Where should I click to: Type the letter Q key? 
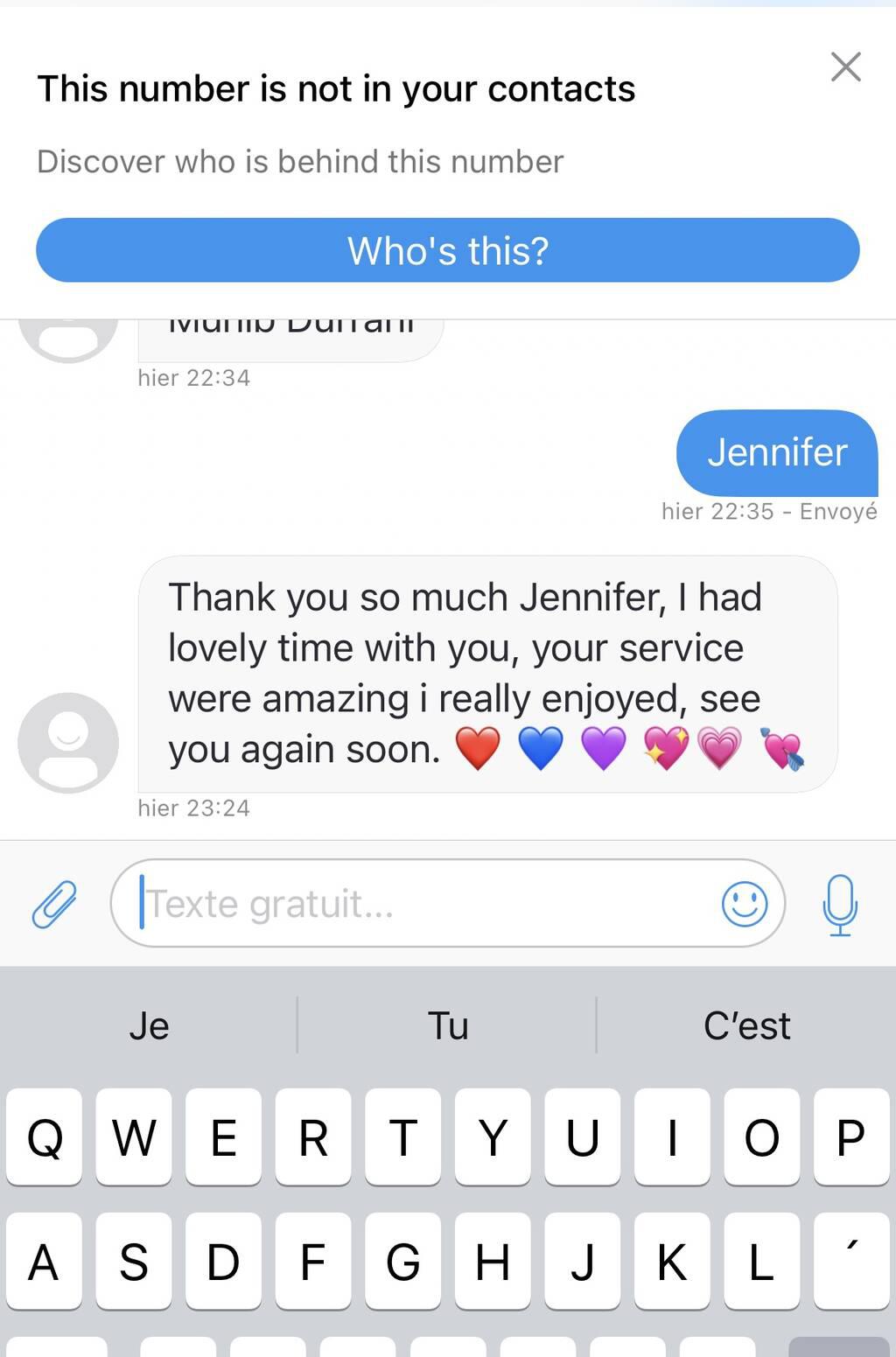coord(45,1137)
